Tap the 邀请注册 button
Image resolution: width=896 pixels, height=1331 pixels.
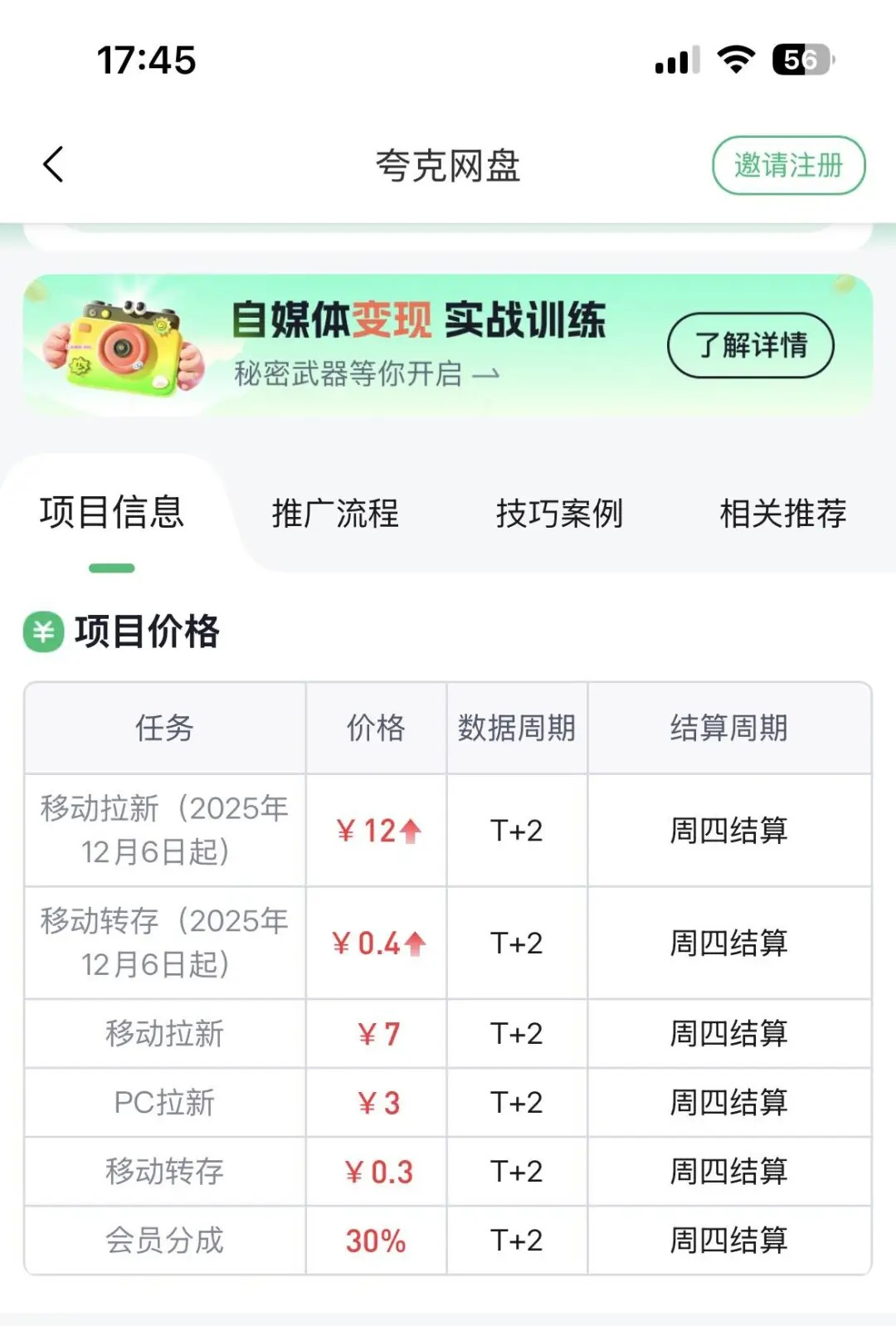click(788, 165)
